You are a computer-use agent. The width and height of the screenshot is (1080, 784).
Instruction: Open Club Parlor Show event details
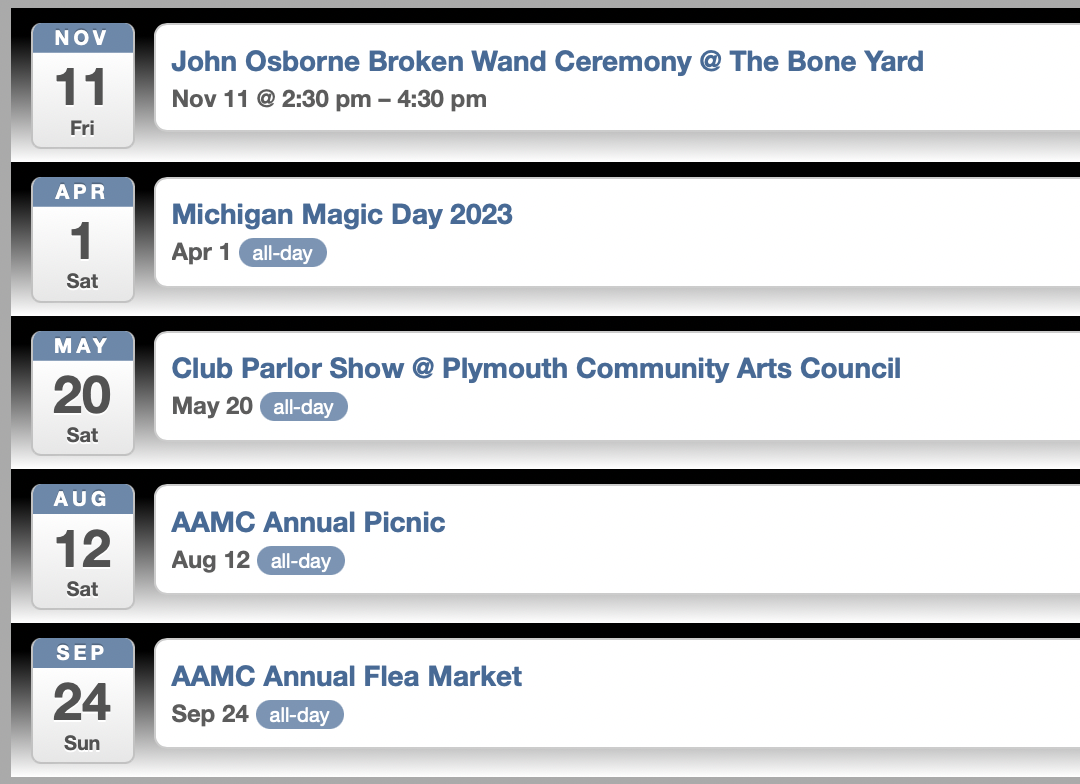(536, 369)
